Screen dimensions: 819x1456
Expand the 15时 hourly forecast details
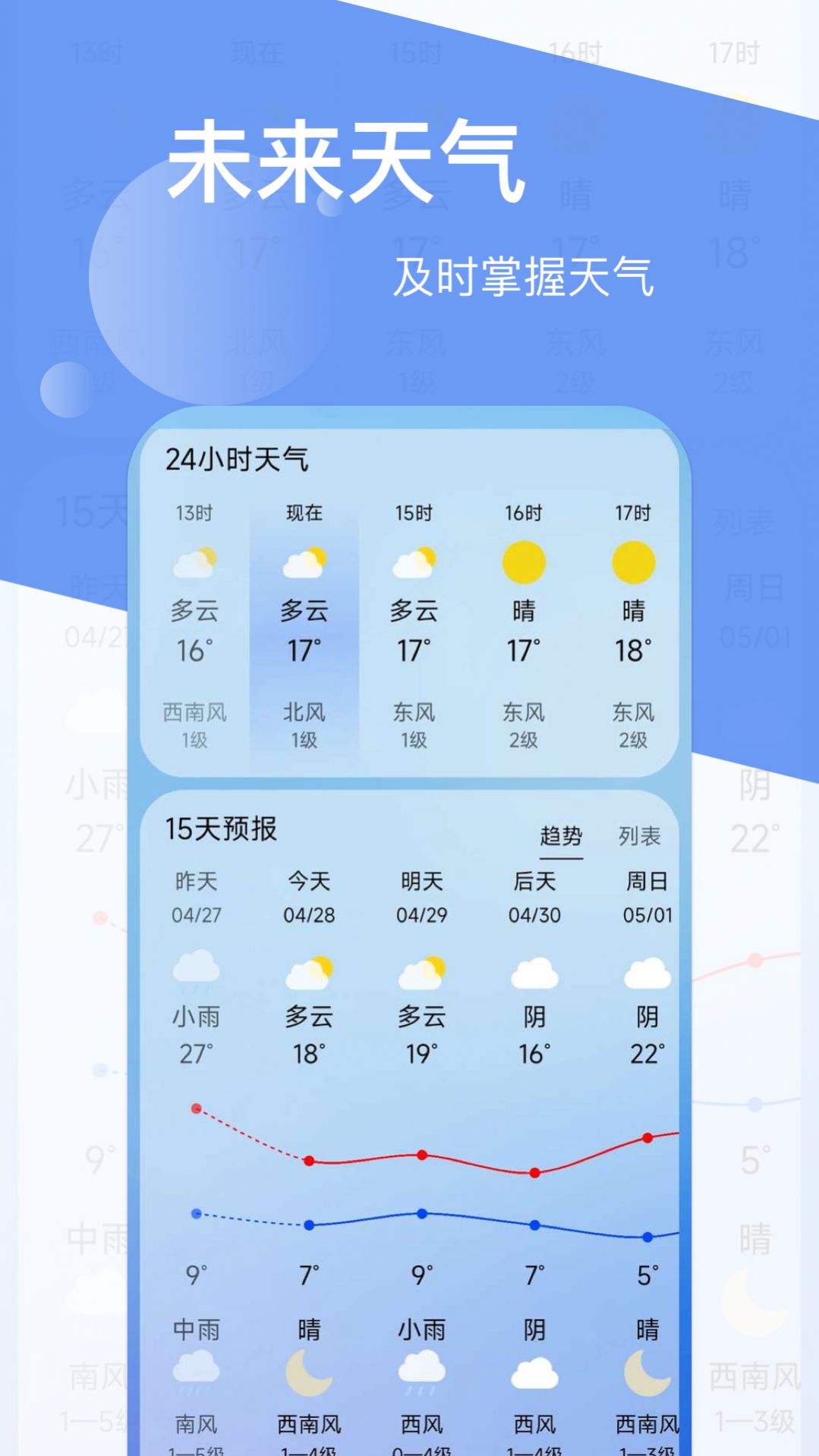tap(414, 622)
